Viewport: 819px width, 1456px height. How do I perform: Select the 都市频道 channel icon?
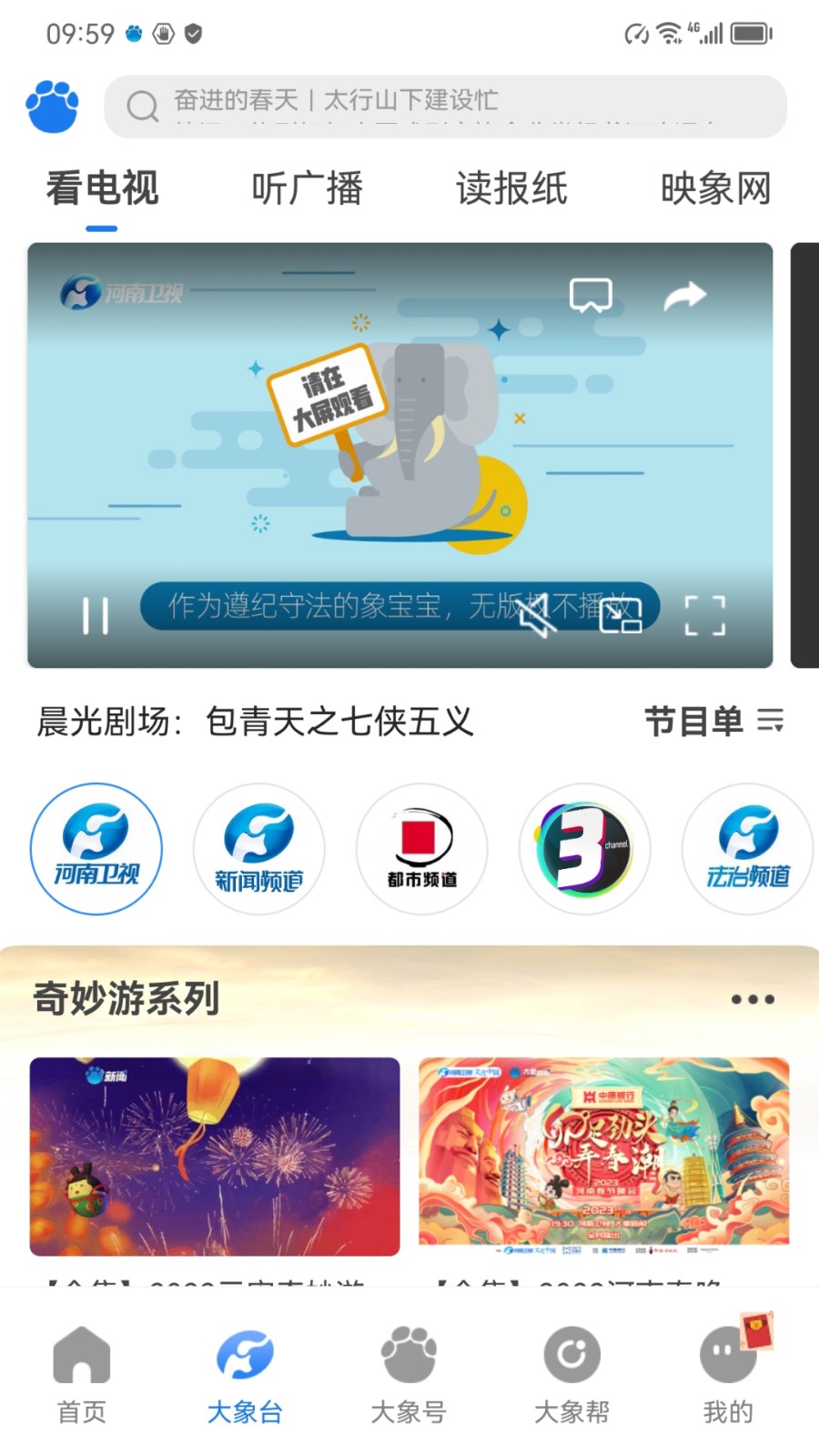(421, 848)
